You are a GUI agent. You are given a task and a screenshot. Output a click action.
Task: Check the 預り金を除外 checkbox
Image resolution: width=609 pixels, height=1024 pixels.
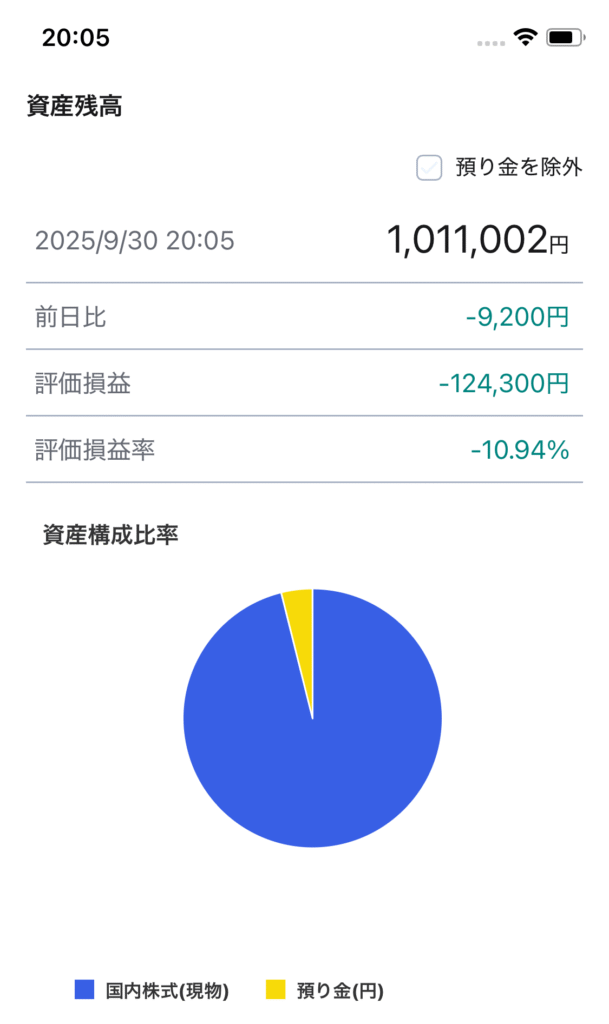click(429, 168)
